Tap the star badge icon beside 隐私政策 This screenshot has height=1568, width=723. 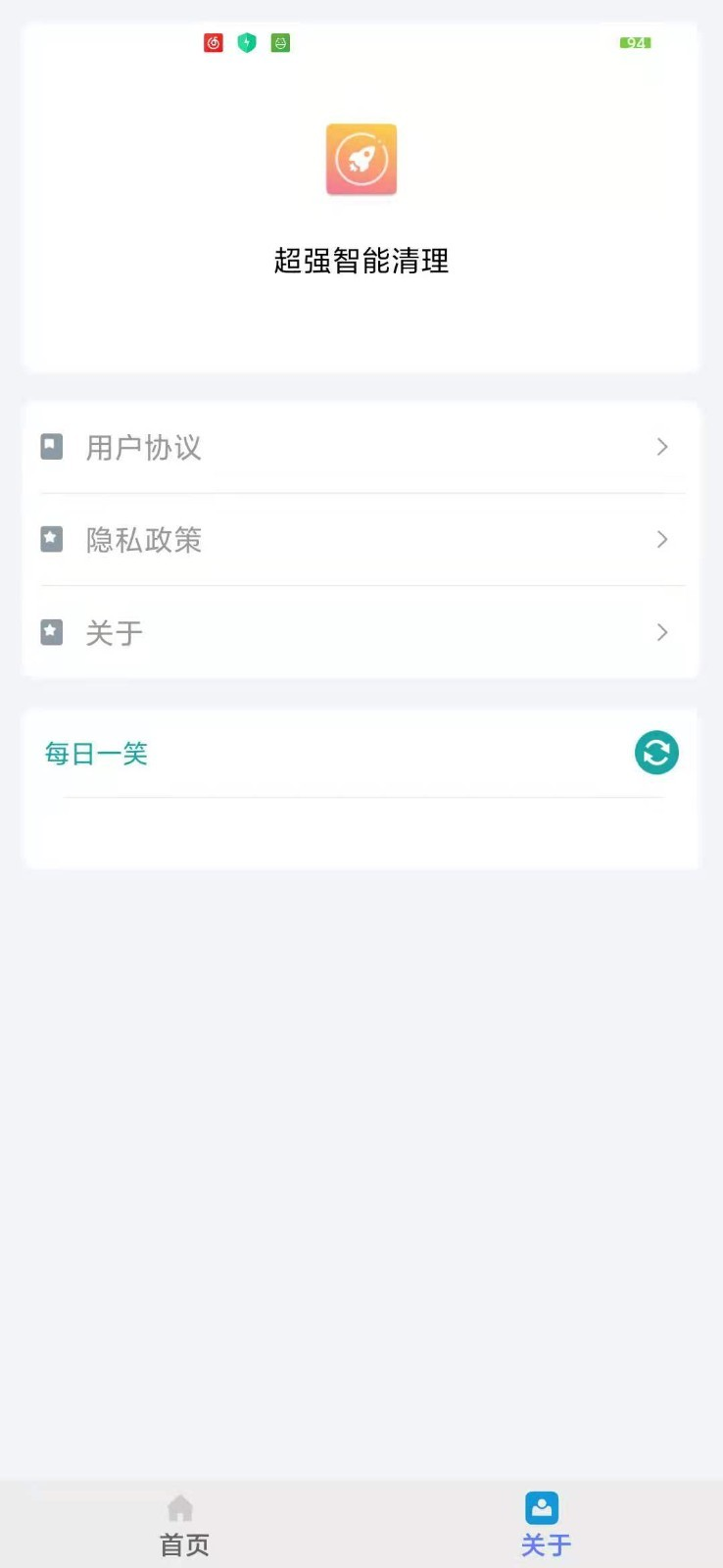(x=51, y=539)
